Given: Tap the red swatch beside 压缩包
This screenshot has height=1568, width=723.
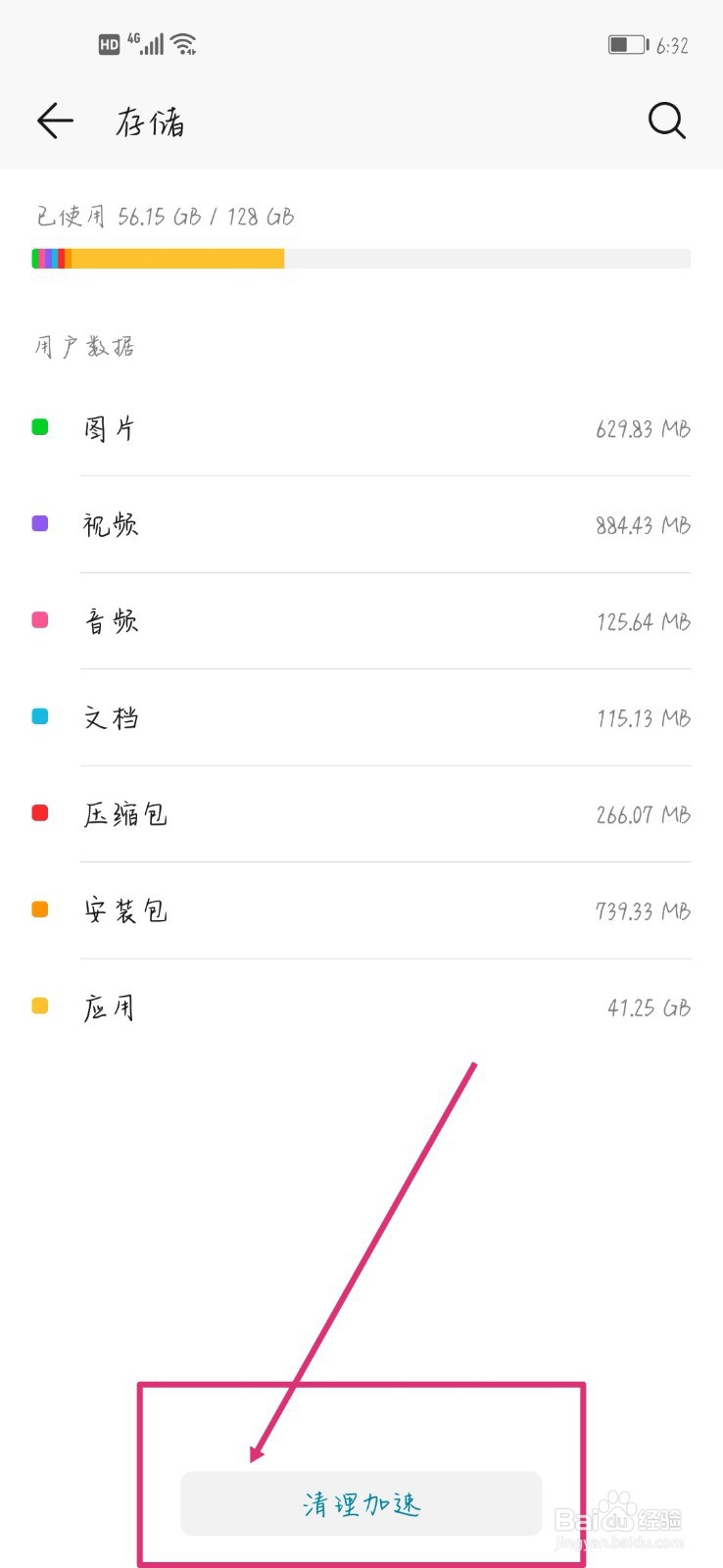Looking at the screenshot, I should click(39, 811).
